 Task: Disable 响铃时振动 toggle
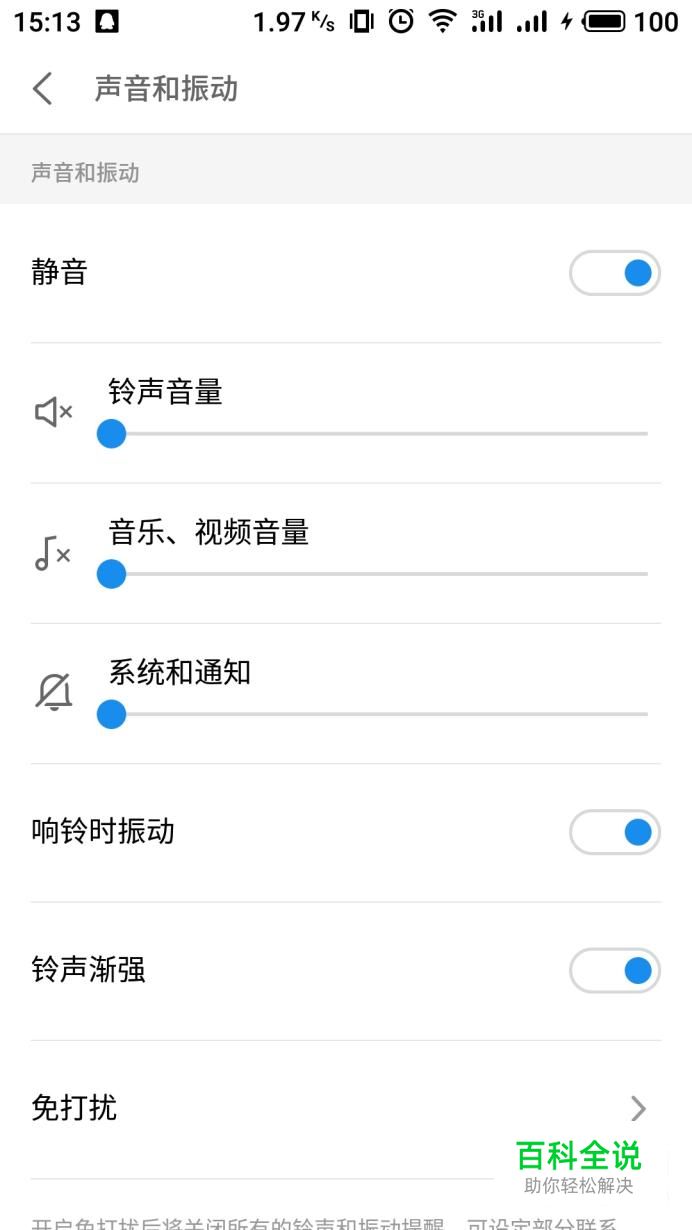coord(614,832)
